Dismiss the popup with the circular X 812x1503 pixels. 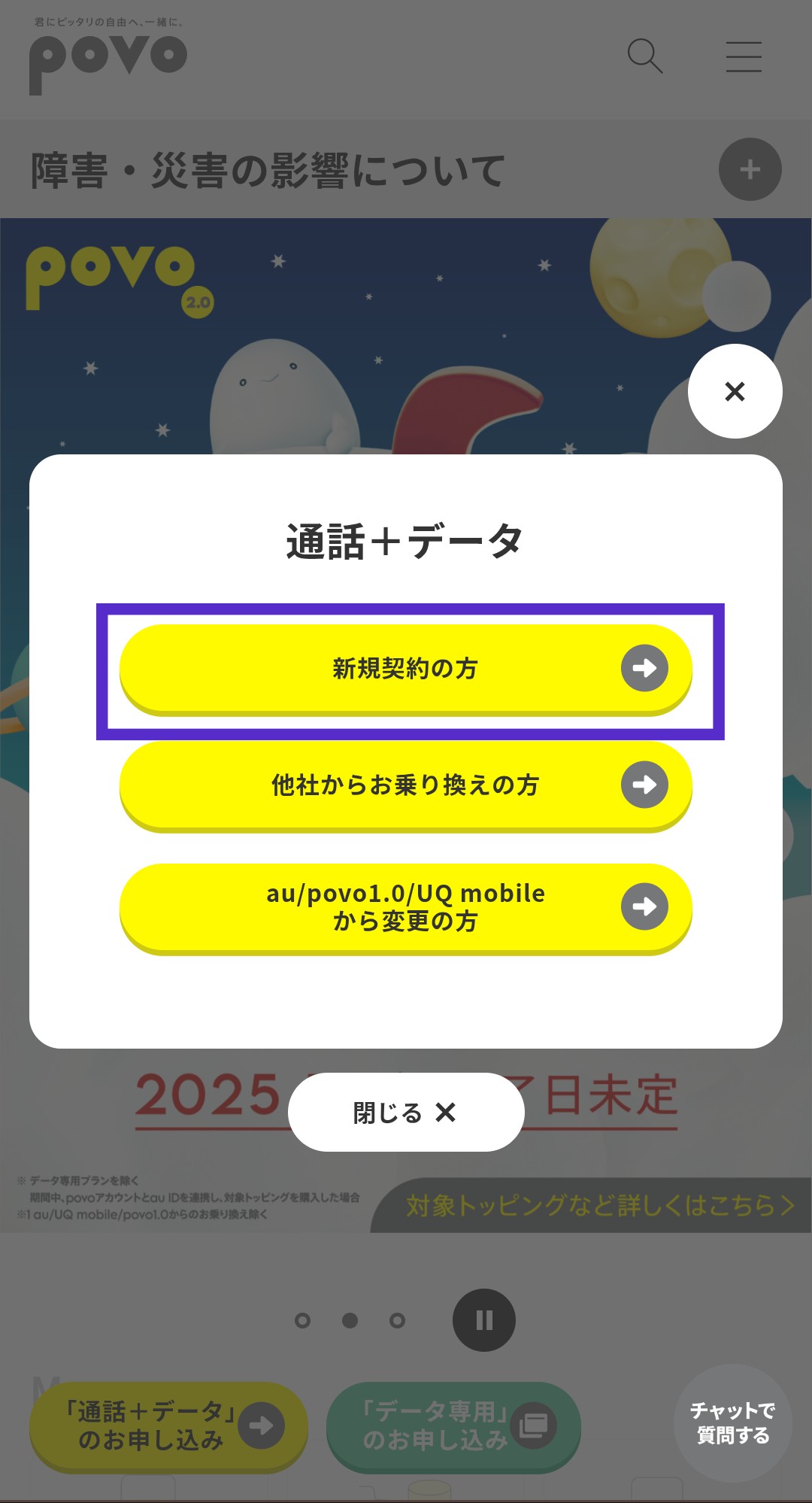pos(735,392)
